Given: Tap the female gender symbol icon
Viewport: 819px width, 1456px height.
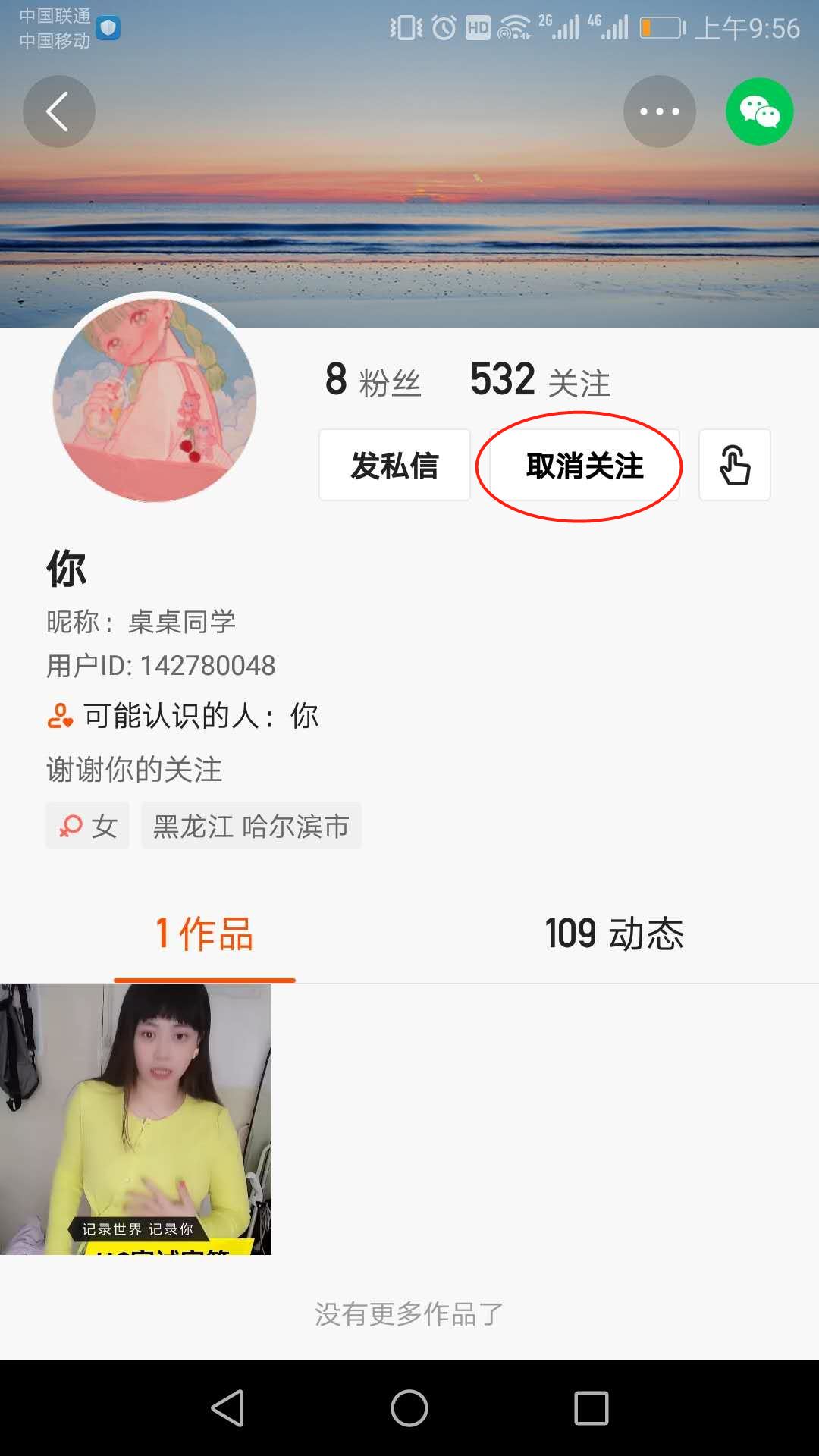Looking at the screenshot, I should (71, 825).
